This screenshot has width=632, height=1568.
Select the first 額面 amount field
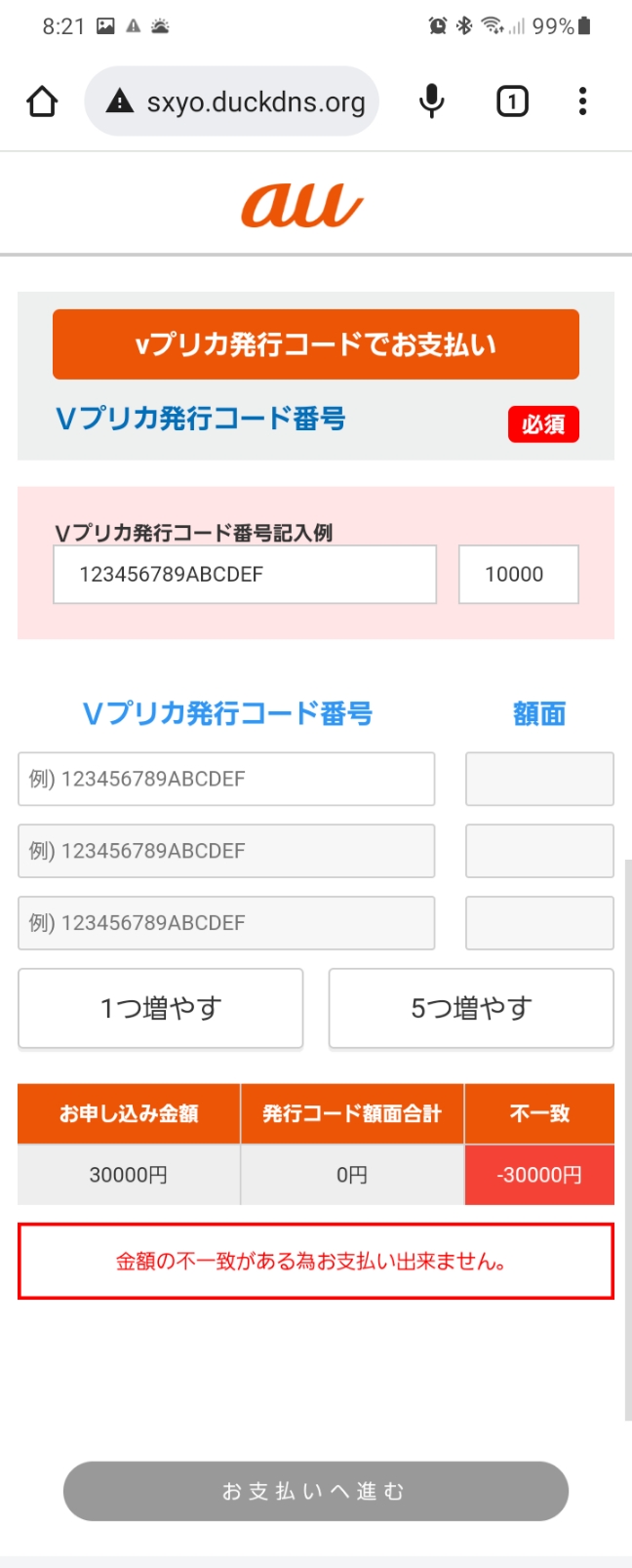[539, 779]
